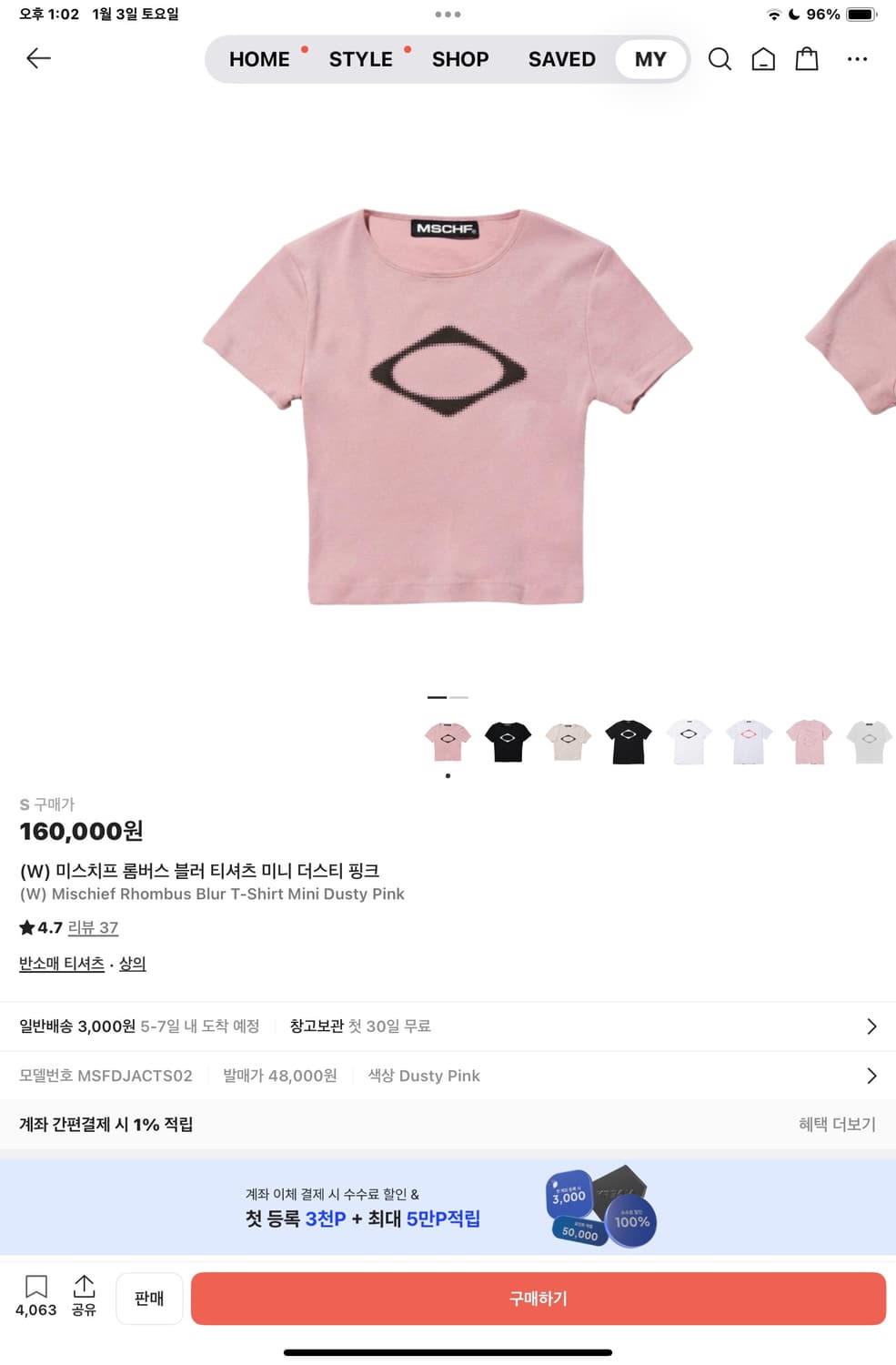Click the star rating icon next to 4.7

26,927
